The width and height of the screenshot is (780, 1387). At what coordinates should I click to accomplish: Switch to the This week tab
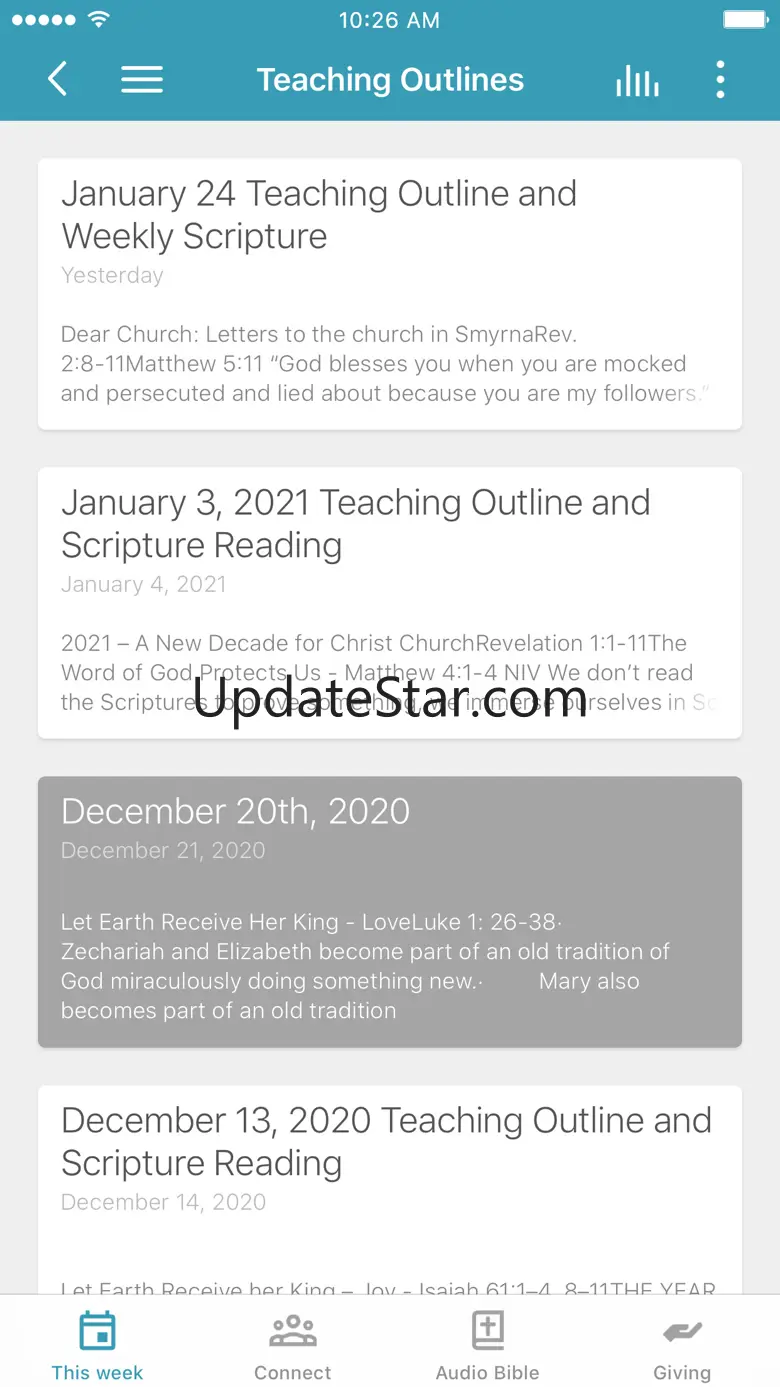97,1345
